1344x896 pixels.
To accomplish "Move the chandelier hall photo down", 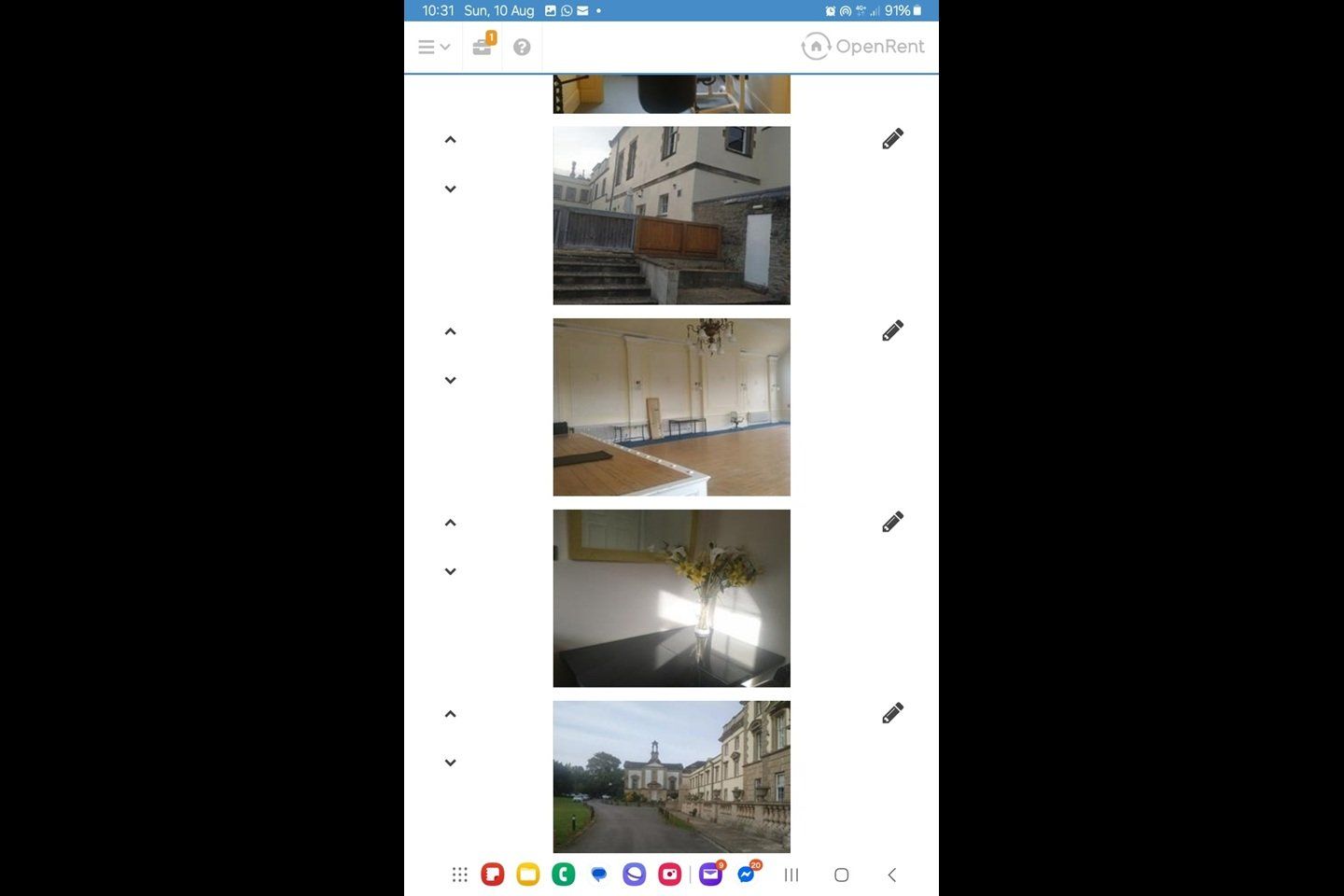I will 450,380.
